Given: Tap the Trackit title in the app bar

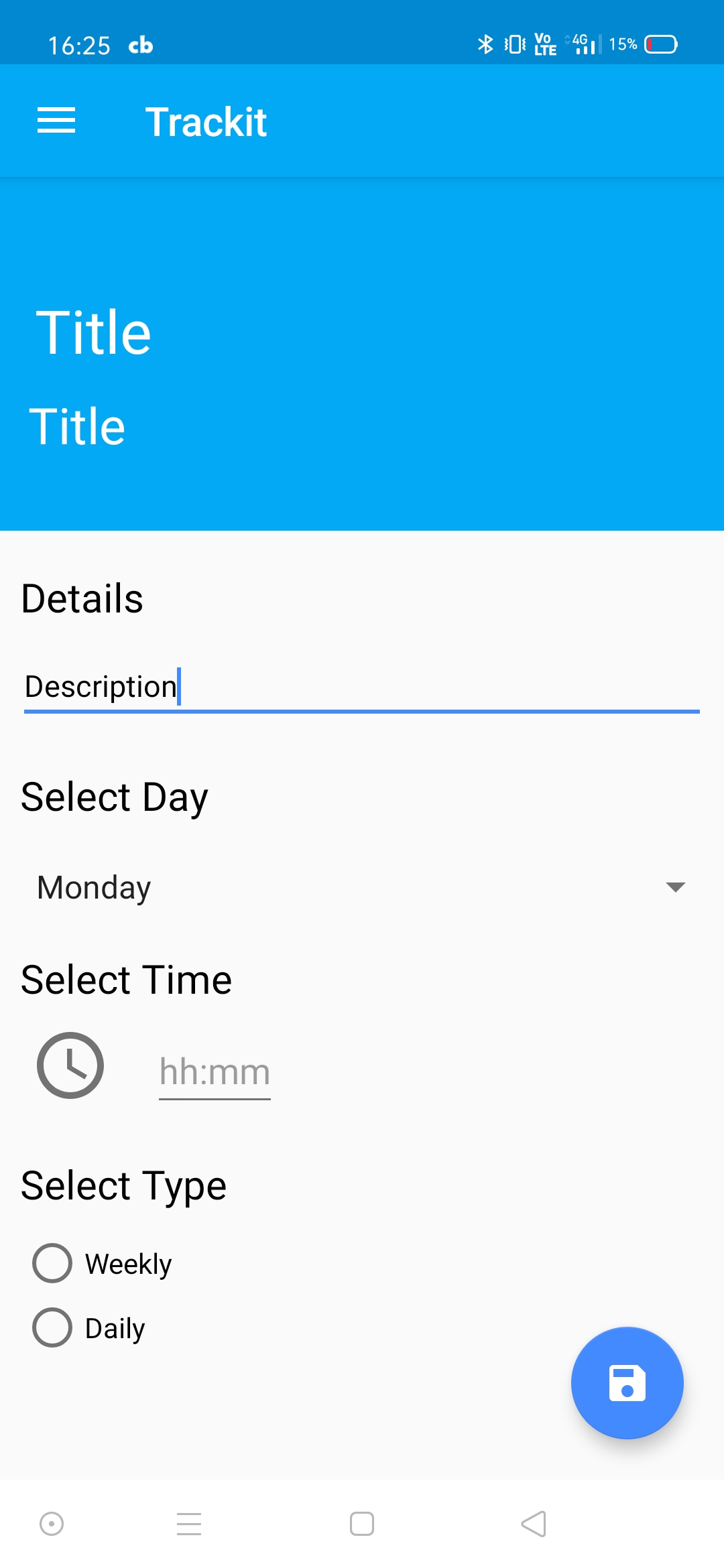Looking at the screenshot, I should point(206,121).
